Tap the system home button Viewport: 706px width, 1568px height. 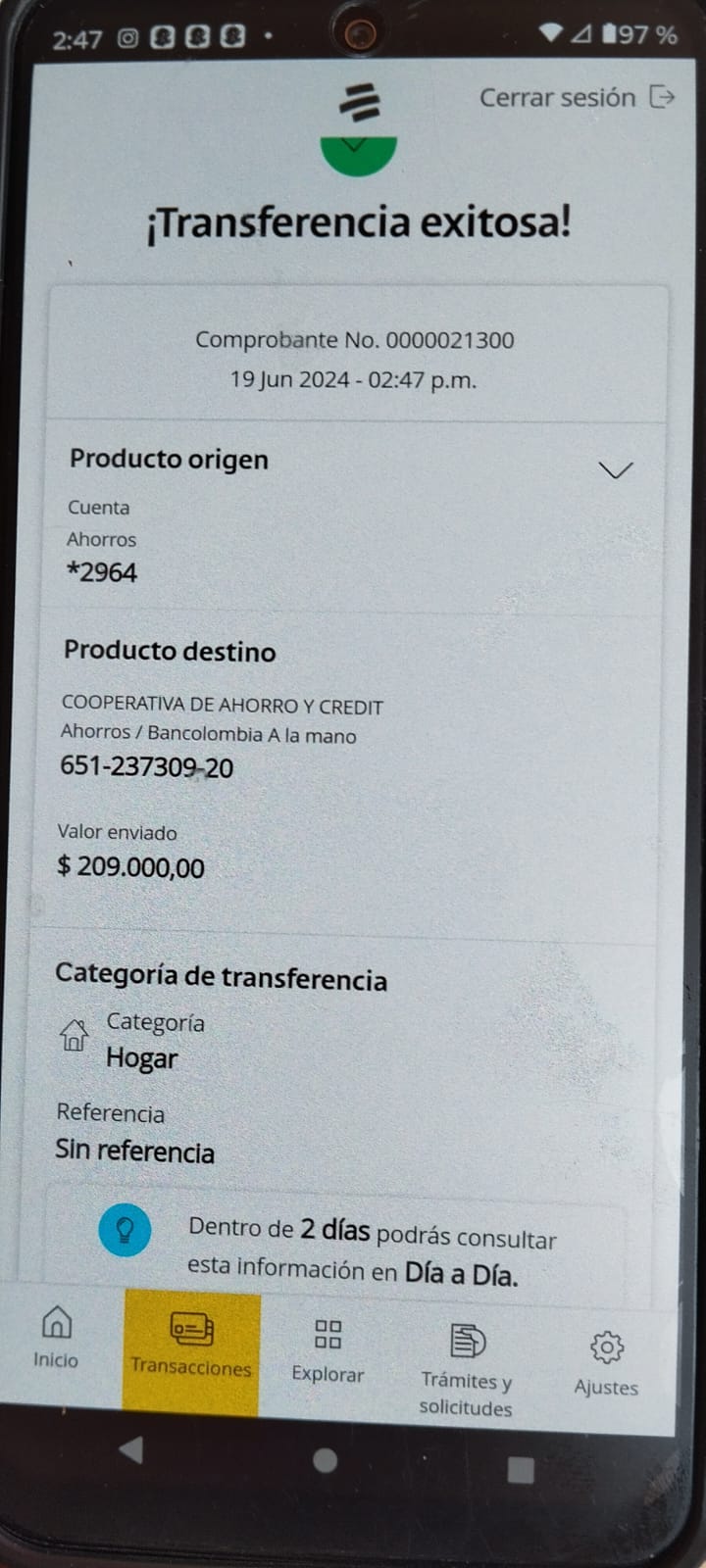[x=325, y=1461]
